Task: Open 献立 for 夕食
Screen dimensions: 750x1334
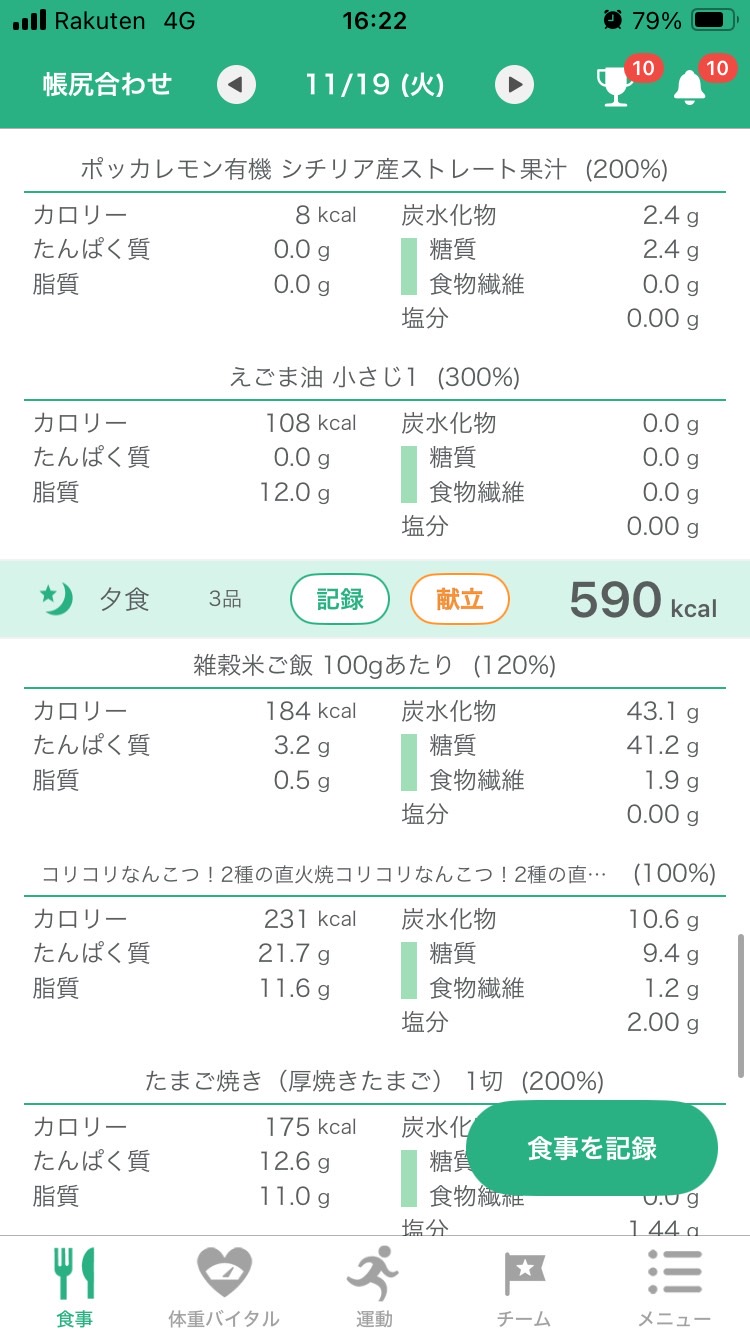Action: [460, 600]
